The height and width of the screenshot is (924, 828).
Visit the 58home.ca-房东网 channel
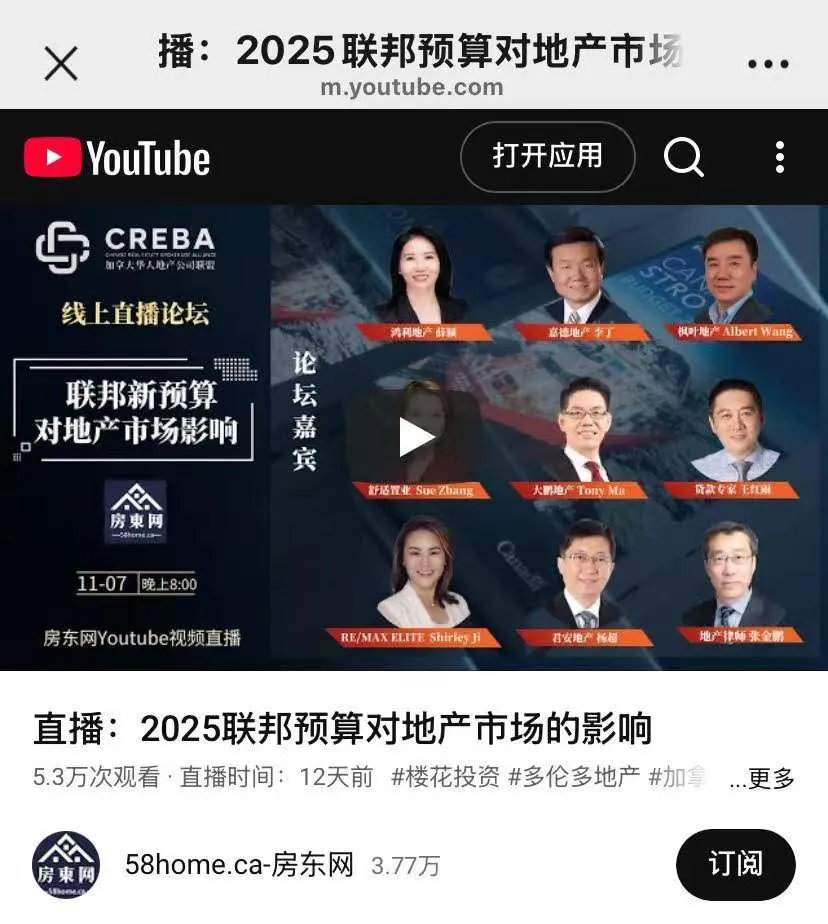pyautogui.click(x=239, y=864)
